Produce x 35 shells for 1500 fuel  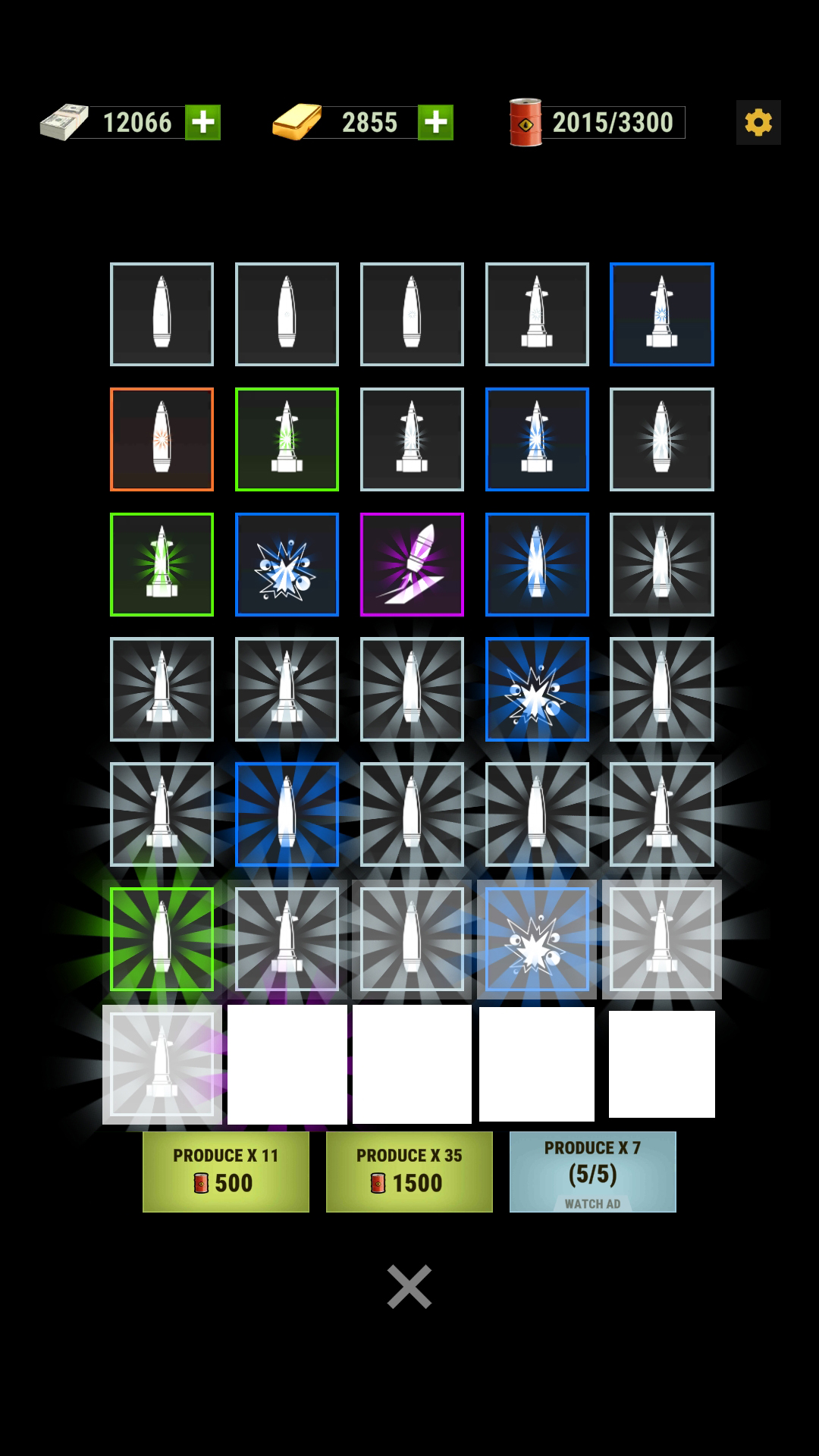tap(409, 1172)
